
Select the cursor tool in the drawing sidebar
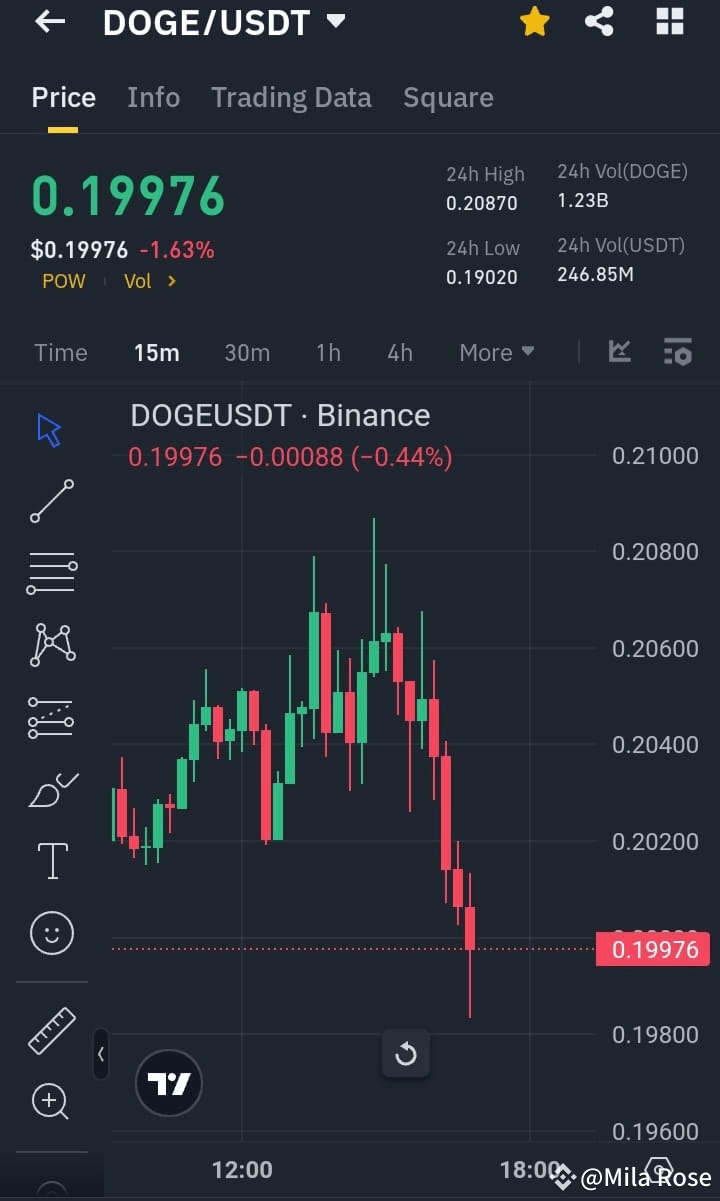pos(48,428)
